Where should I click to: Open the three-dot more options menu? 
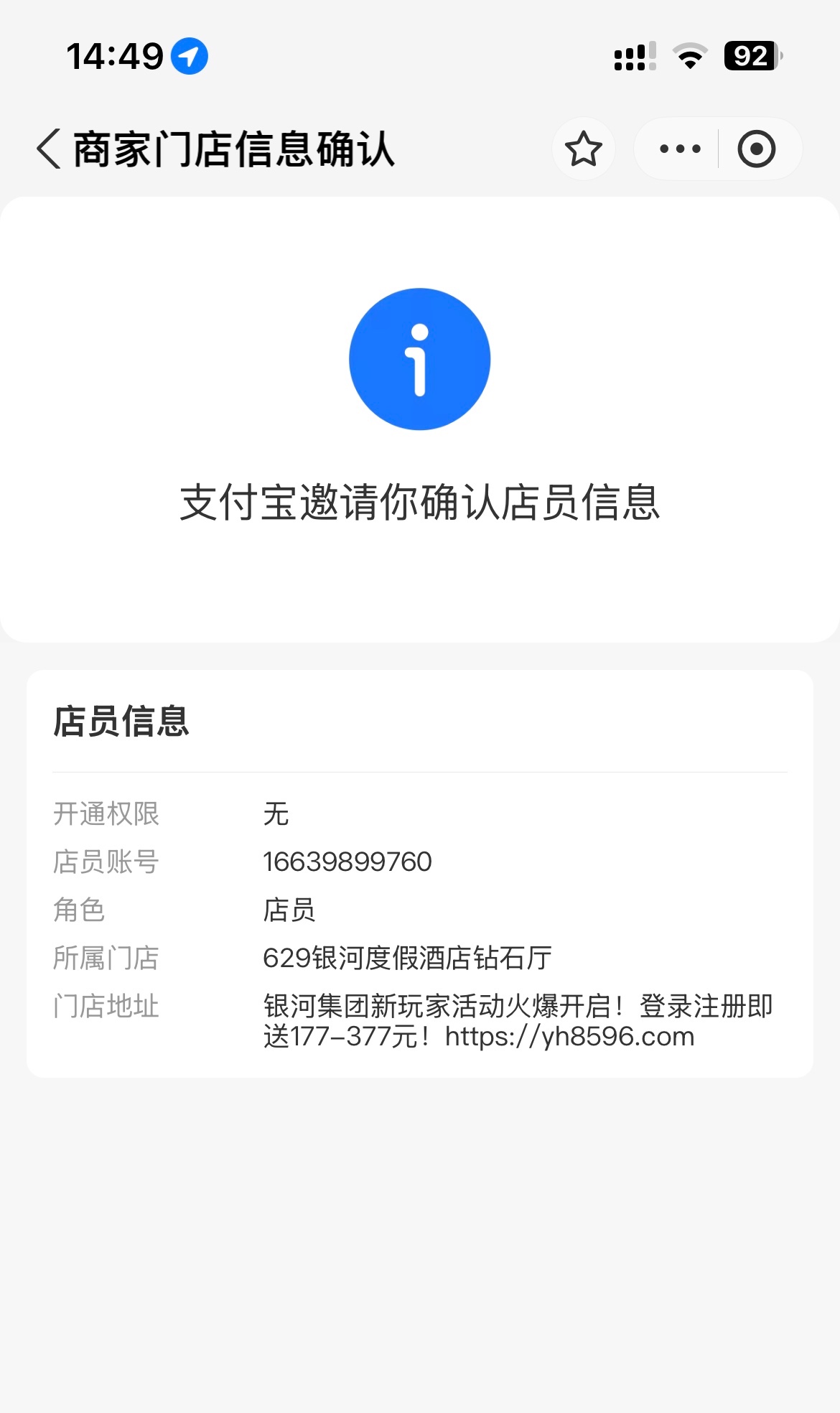(679, 149)
